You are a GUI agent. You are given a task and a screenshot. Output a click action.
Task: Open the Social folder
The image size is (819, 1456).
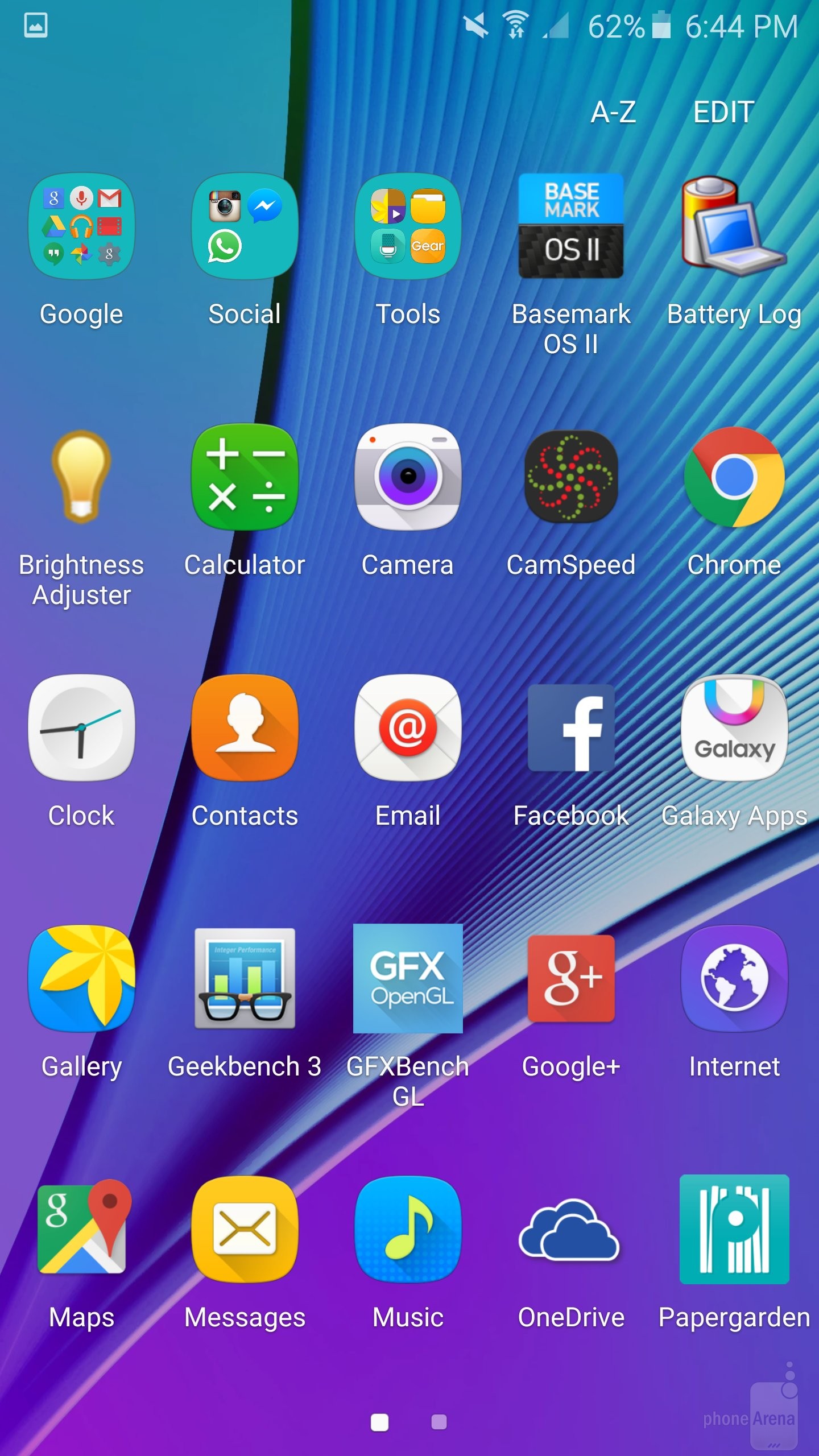point(245,226)
